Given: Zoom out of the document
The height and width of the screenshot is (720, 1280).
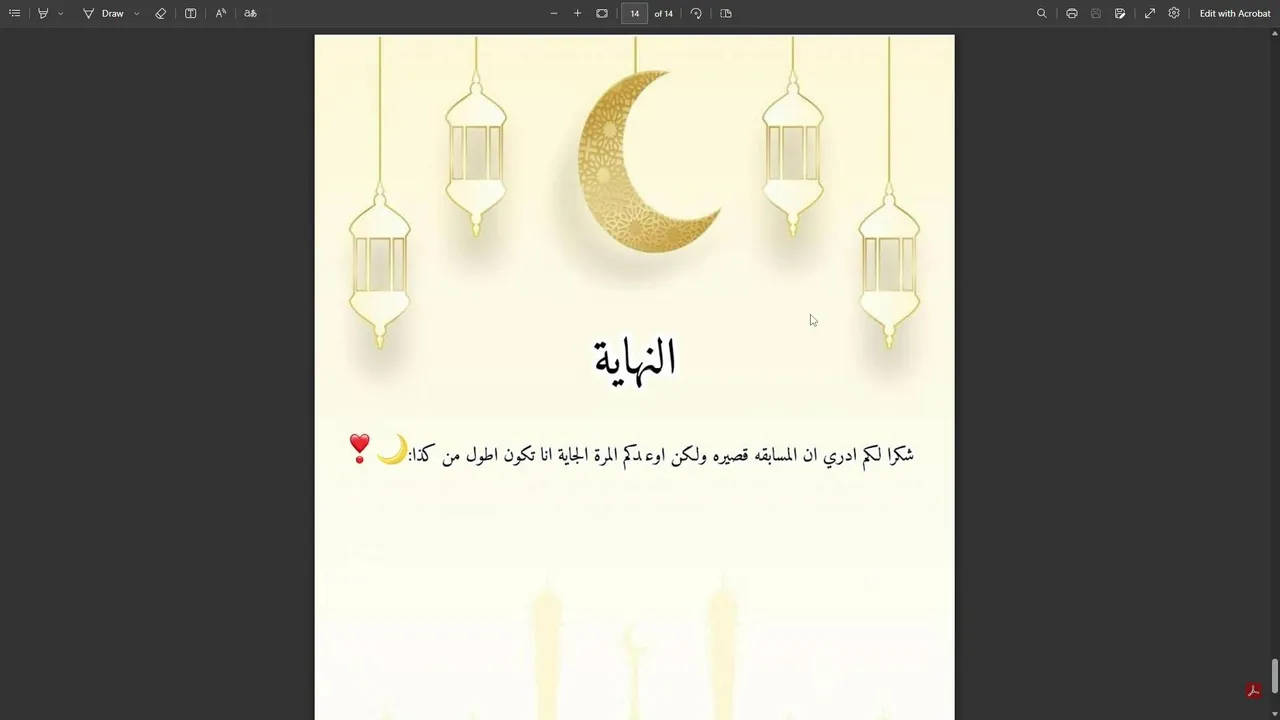Looking at the screenshot, I should (x=554, y=13).
